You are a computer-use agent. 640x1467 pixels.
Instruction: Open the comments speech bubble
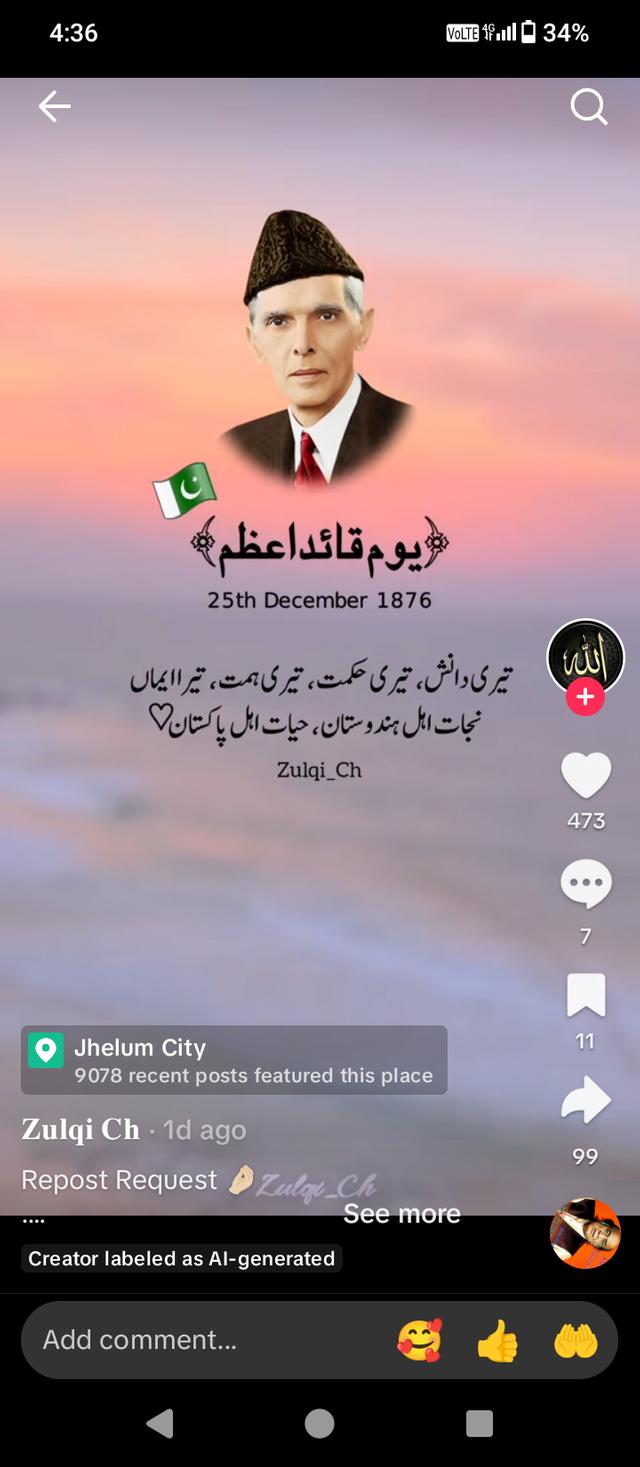click(x=586, y=884)
